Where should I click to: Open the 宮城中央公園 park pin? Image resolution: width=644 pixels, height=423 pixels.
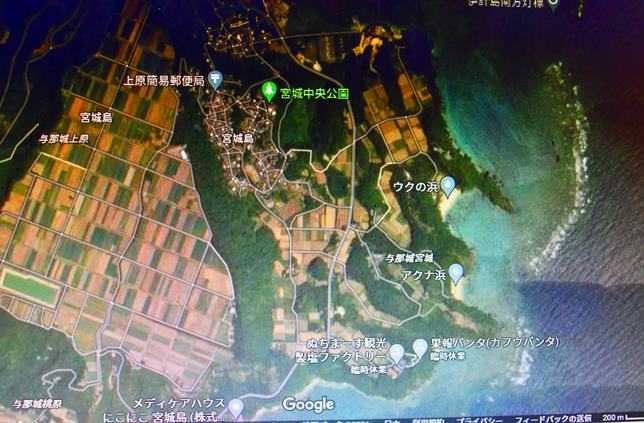[268, 91]
